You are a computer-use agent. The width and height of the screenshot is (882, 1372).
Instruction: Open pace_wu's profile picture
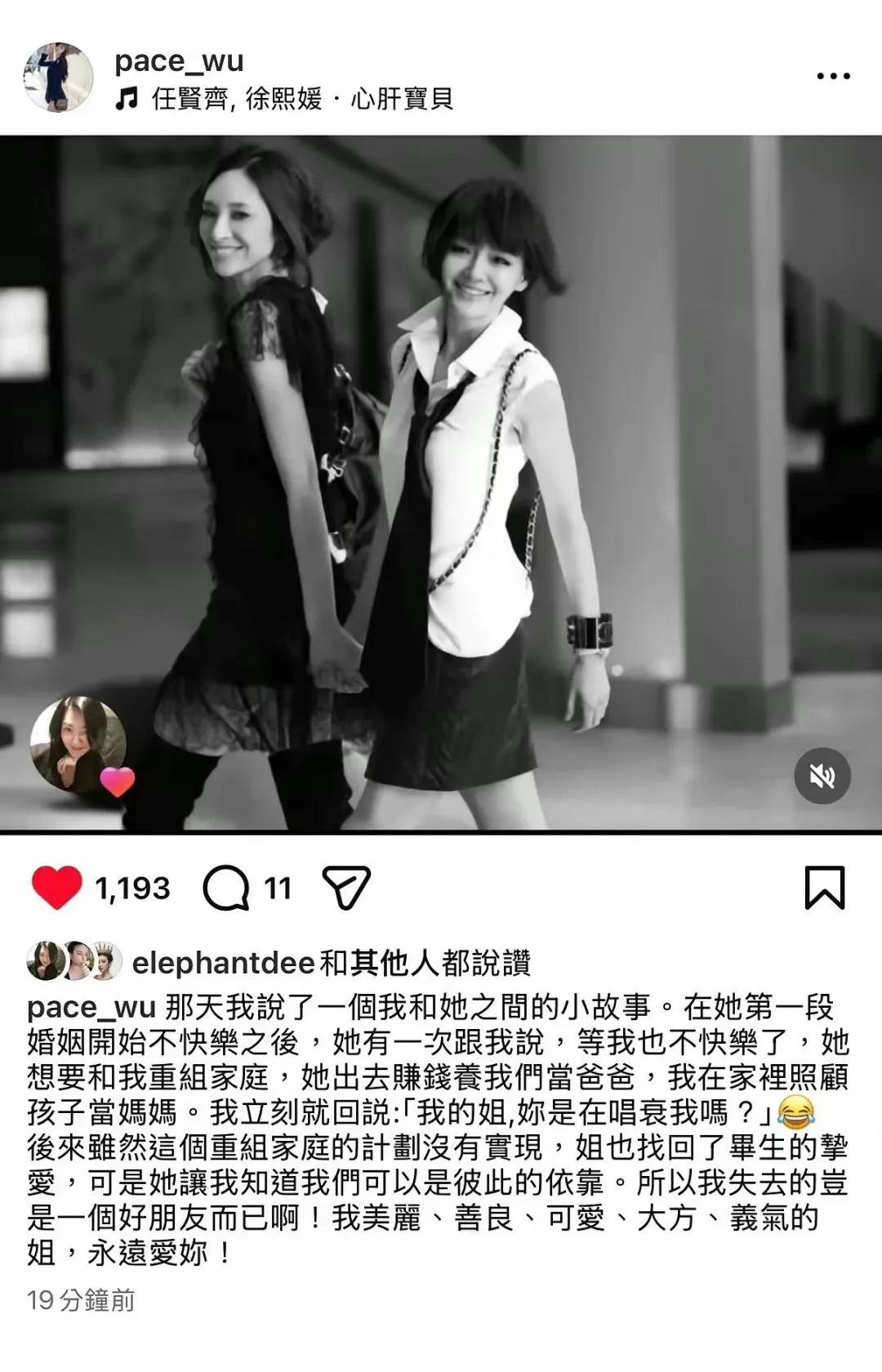click(x=58, y=78)
